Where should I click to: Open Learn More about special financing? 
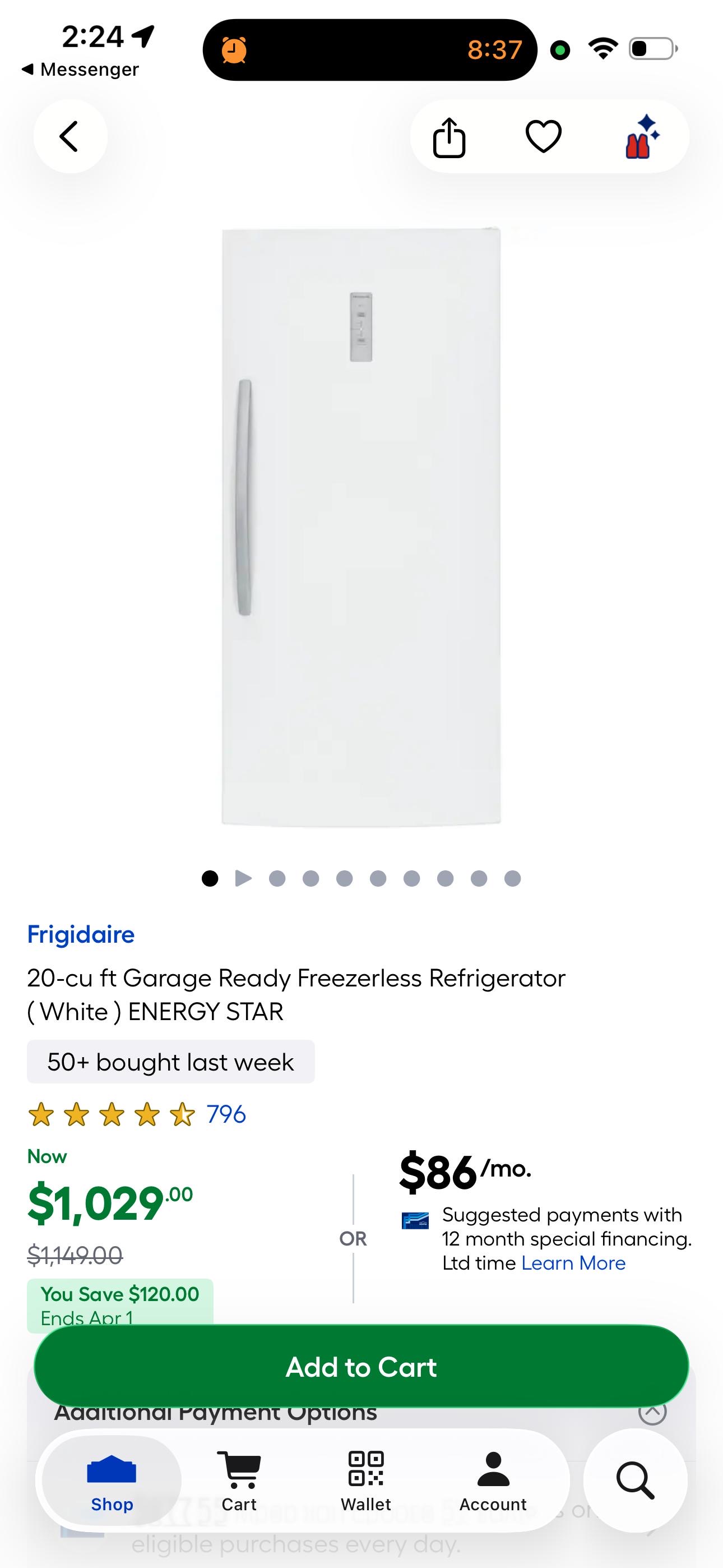573,1263
